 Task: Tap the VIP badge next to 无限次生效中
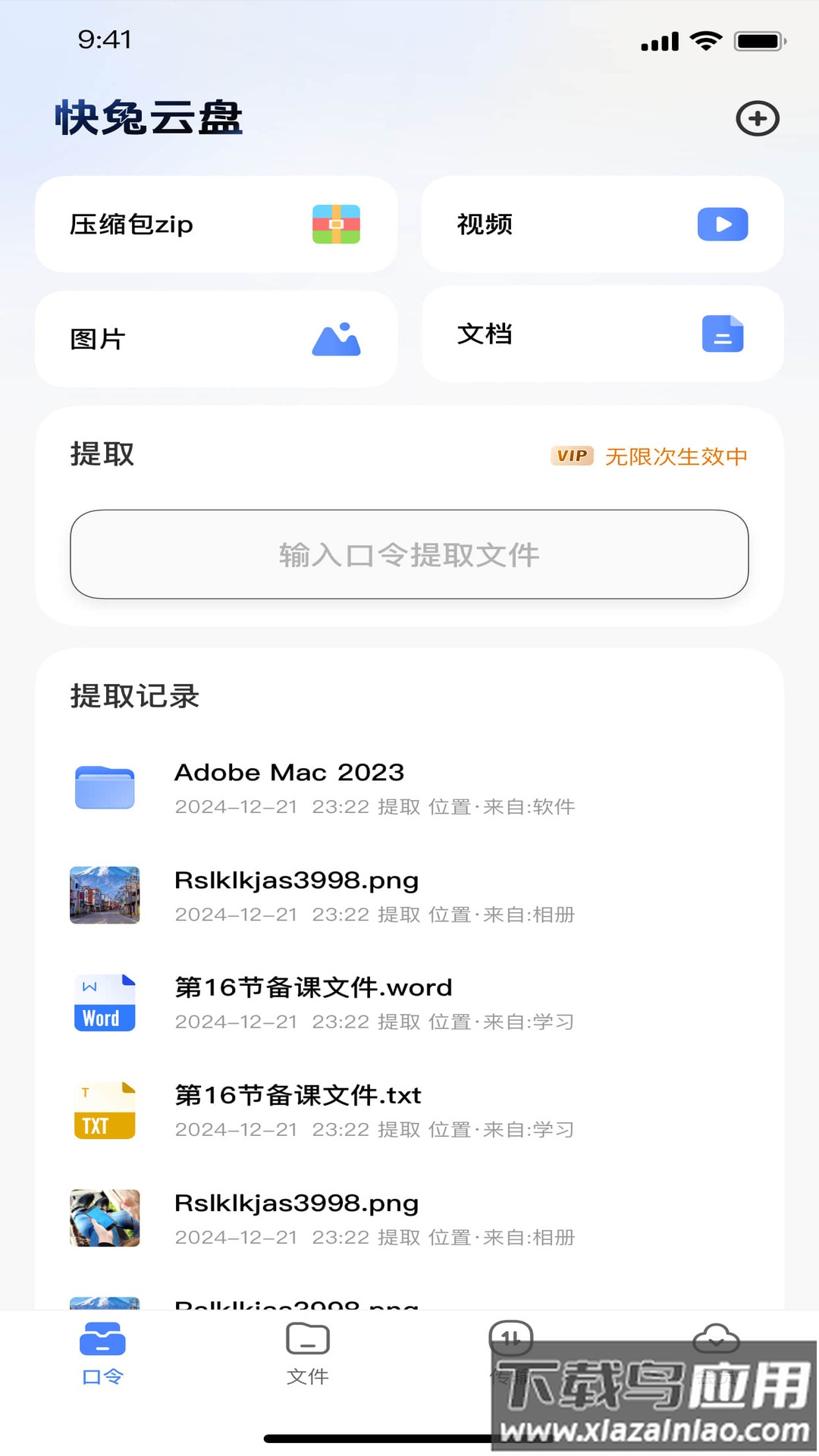pyautogui.click(x=571, y=456)
